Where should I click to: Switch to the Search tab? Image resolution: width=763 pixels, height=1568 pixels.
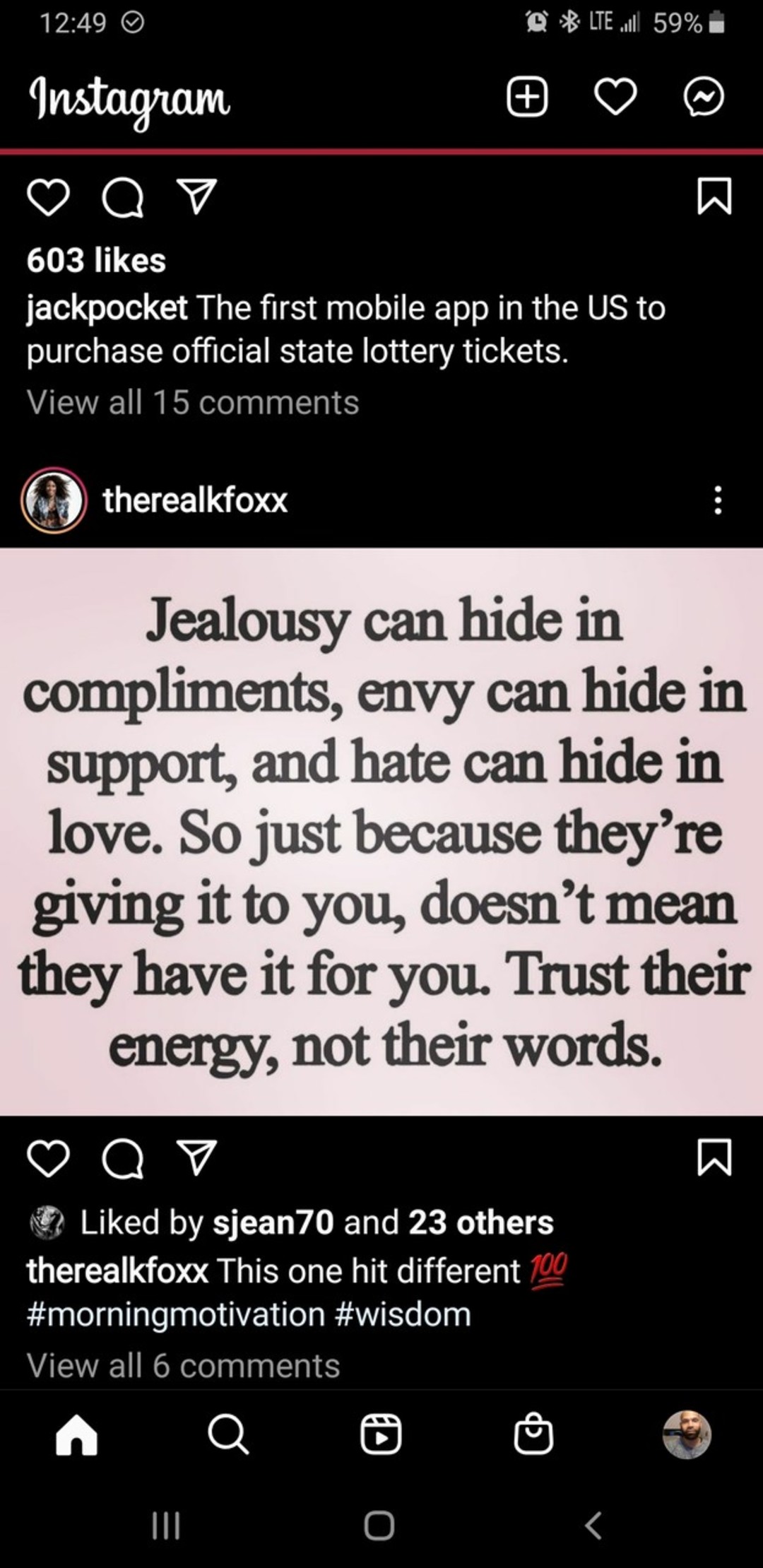click(228, 1436)
